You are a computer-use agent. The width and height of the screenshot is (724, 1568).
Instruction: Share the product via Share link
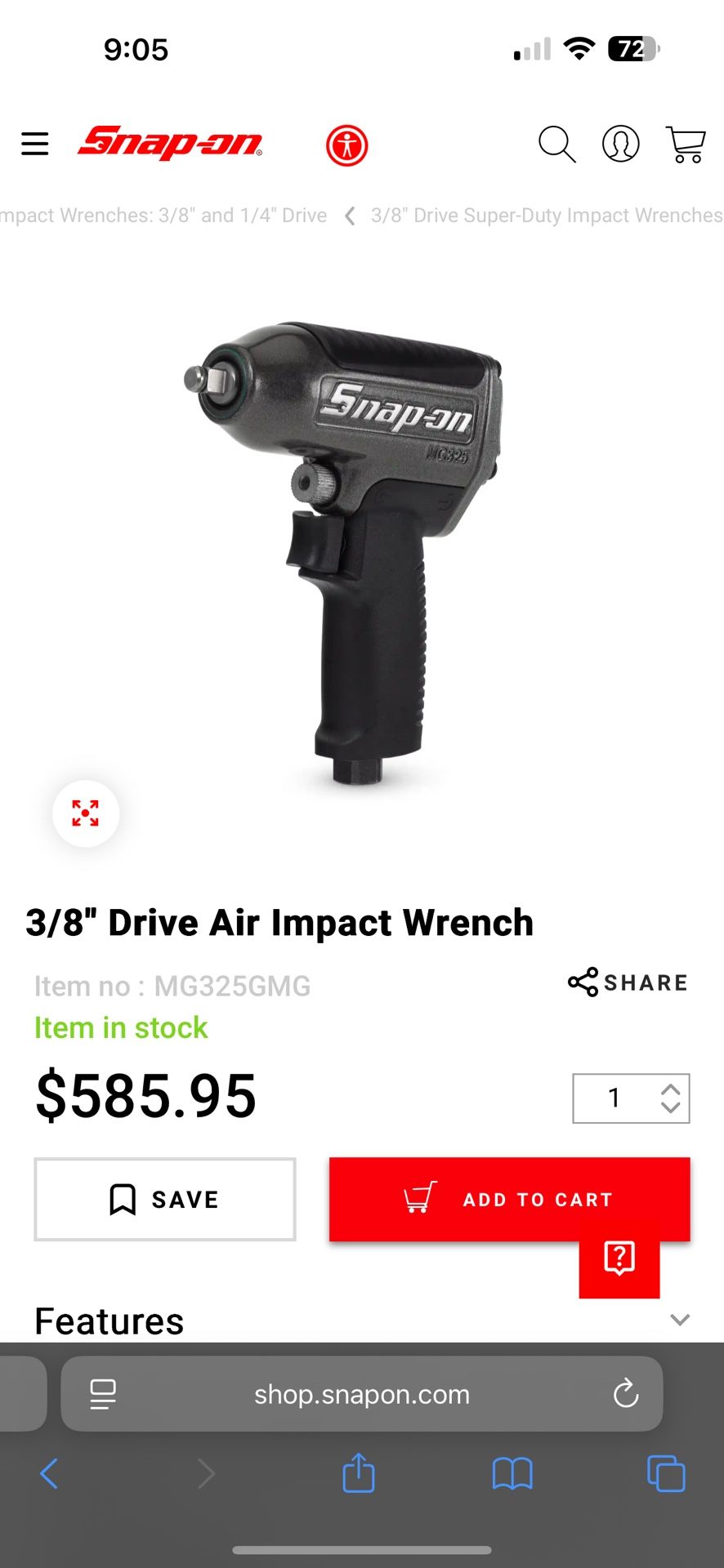click(x=626, y=982)
